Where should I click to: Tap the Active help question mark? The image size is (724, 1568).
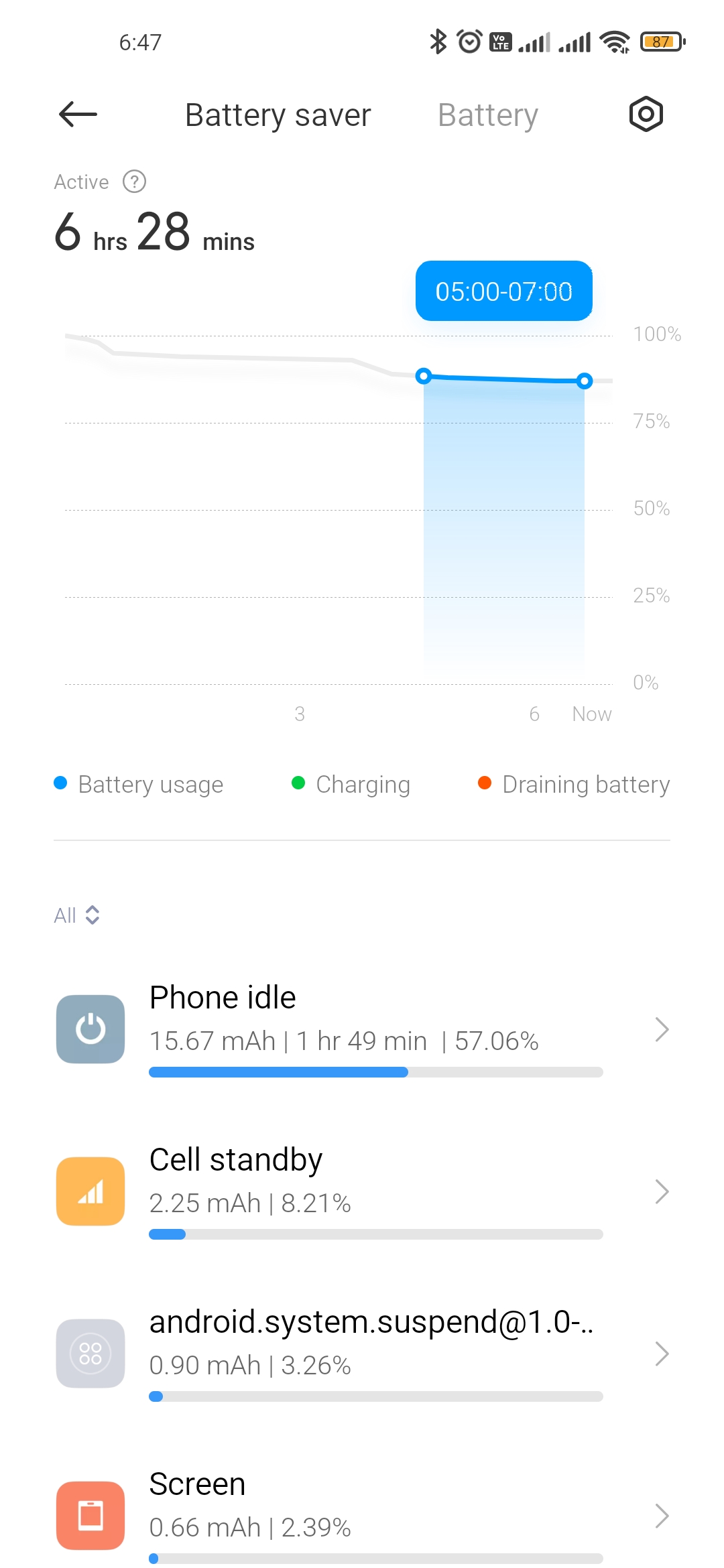(134, 182)
